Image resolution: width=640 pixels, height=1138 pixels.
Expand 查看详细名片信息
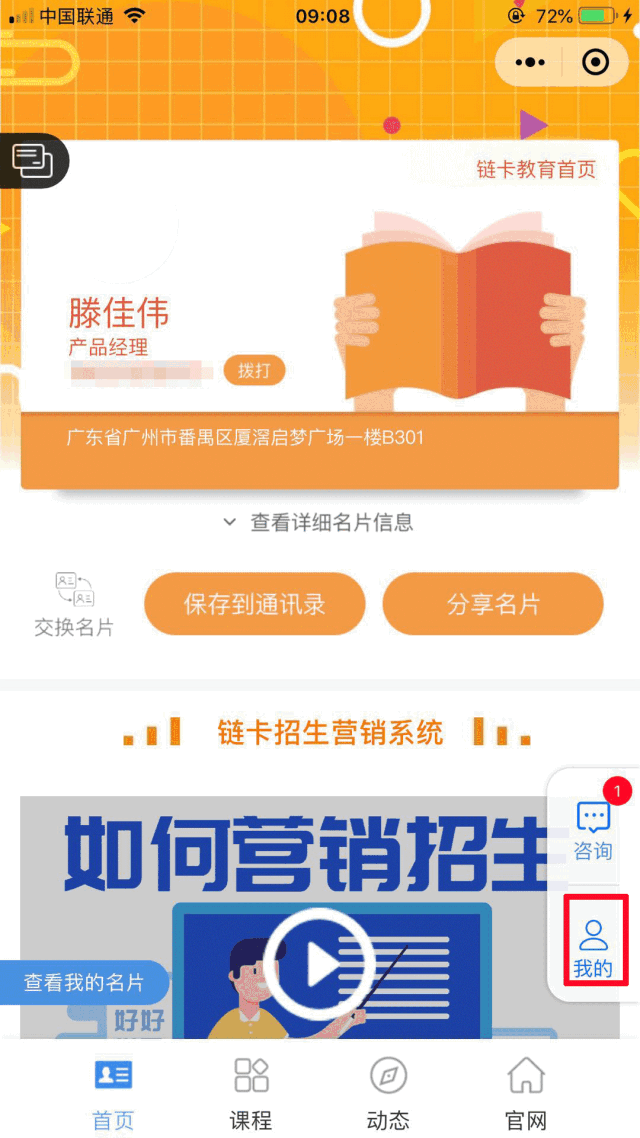pyautogui.click(x=320, y=522)
